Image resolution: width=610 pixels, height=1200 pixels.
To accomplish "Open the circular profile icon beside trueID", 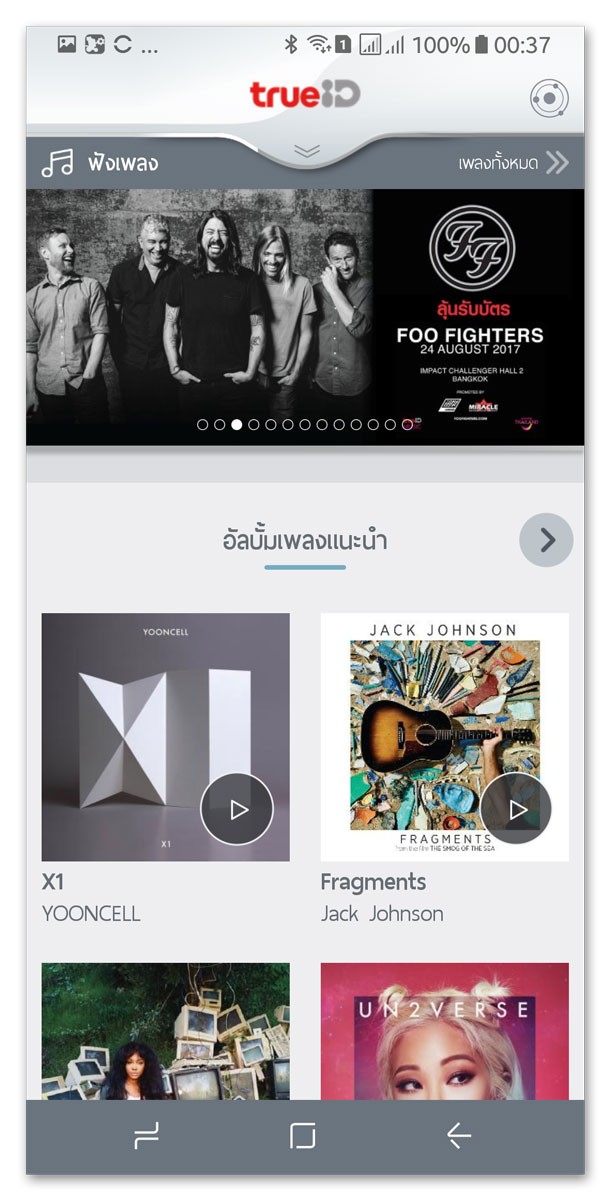I will click(549, 100).
